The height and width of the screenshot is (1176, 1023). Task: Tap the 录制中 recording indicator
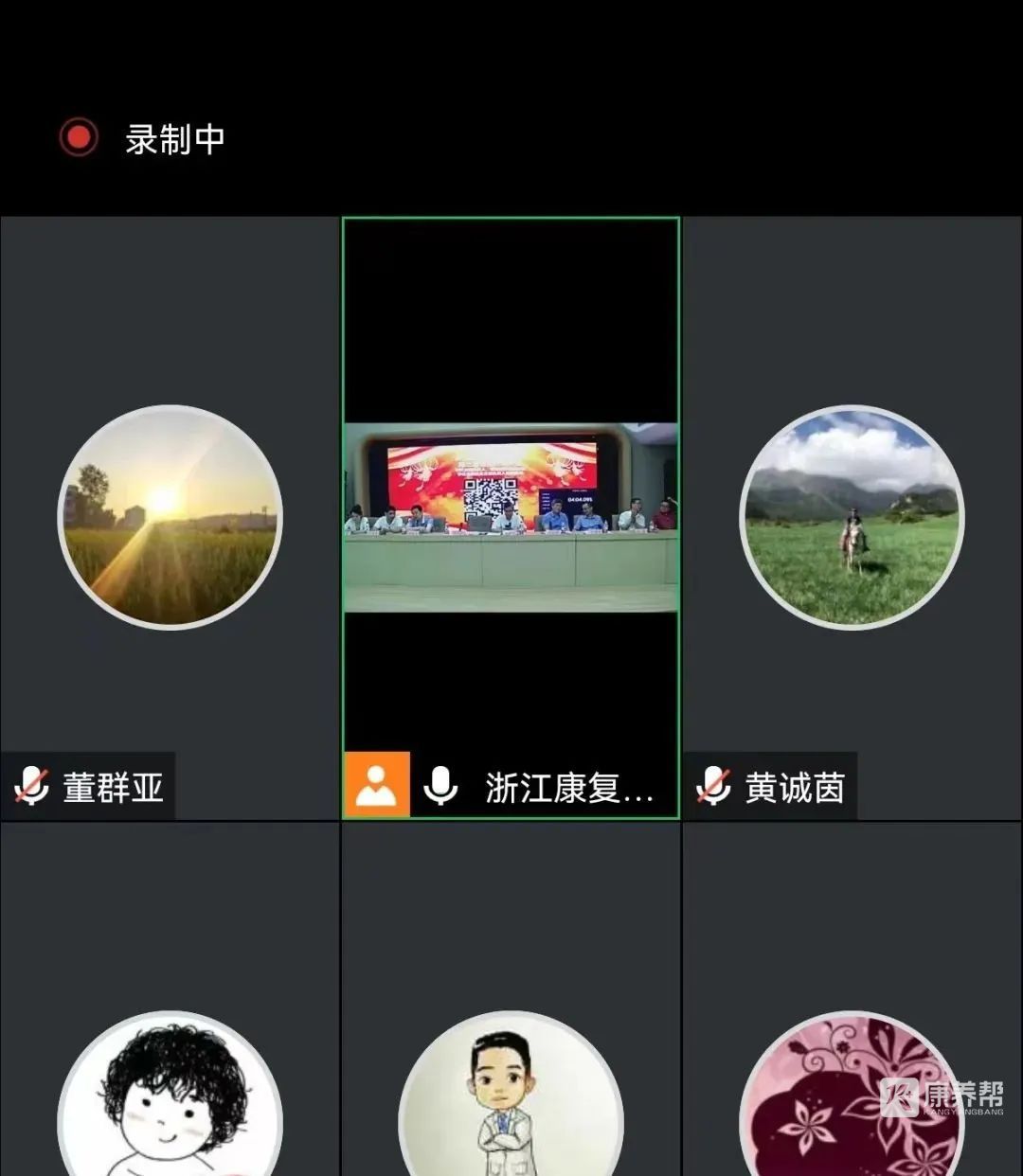(x=142, y=138)
